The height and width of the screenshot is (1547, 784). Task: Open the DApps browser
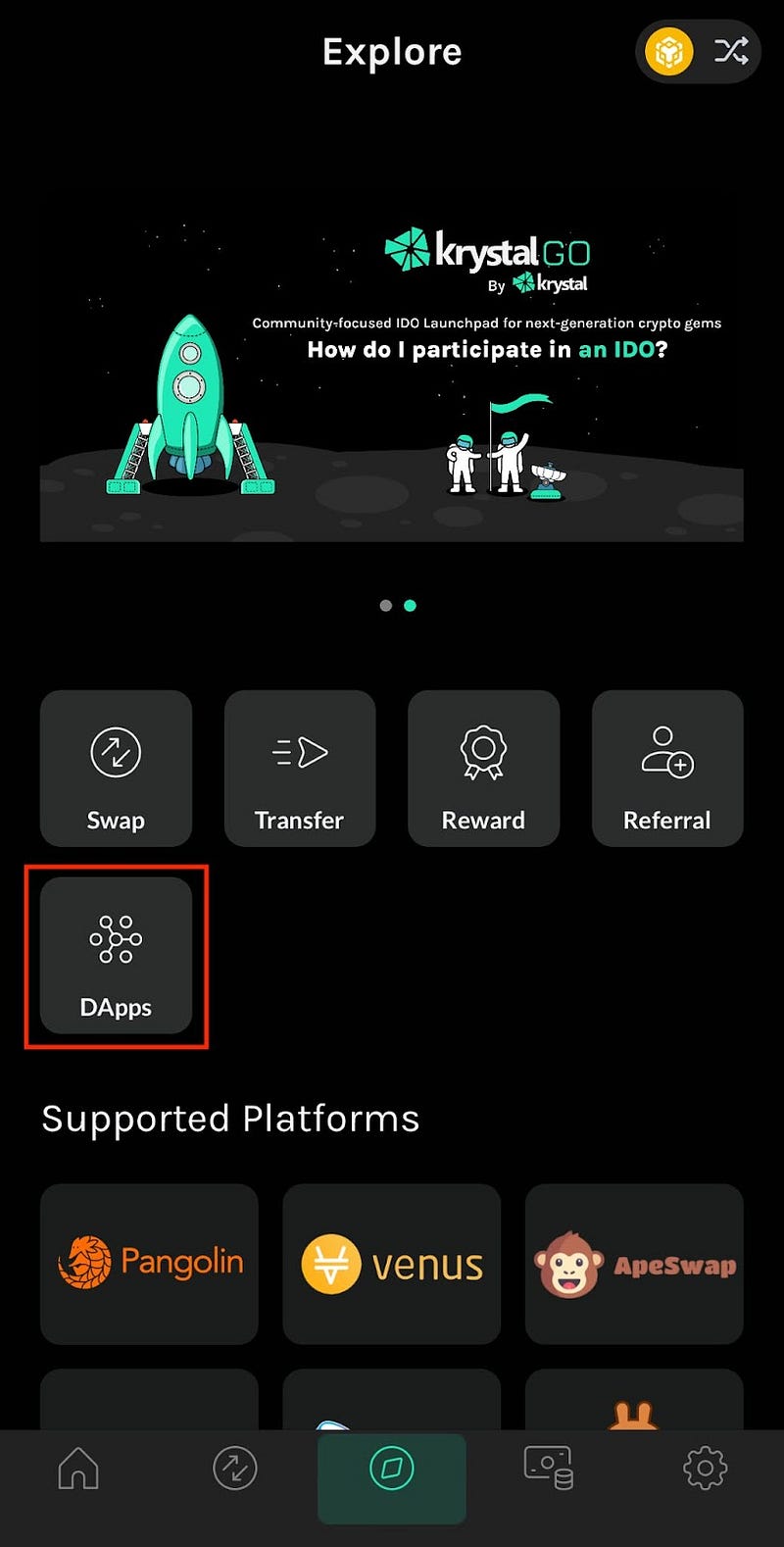click(x=116, y=956)
